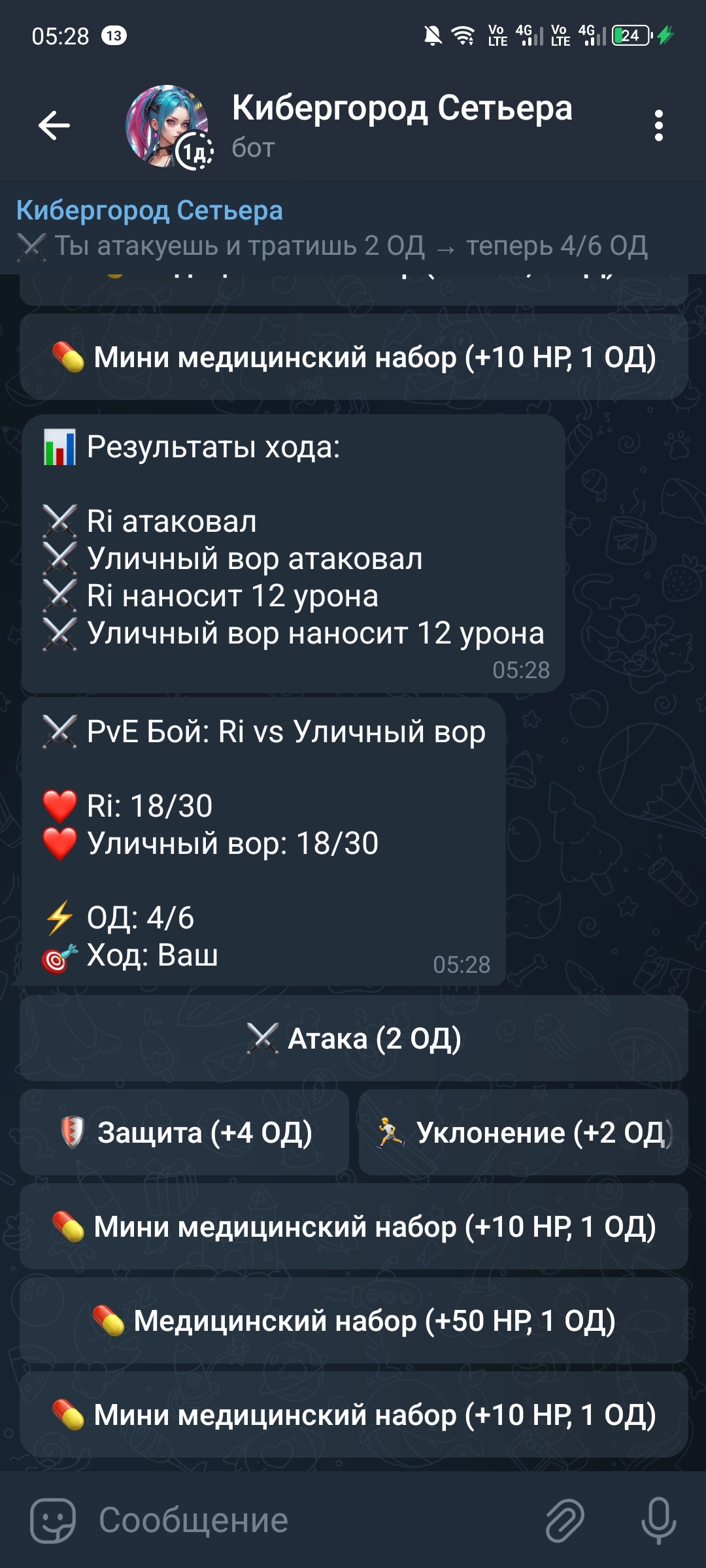
Task: Select Уклонение (+2 ОД)
Action: (523, 1132)
